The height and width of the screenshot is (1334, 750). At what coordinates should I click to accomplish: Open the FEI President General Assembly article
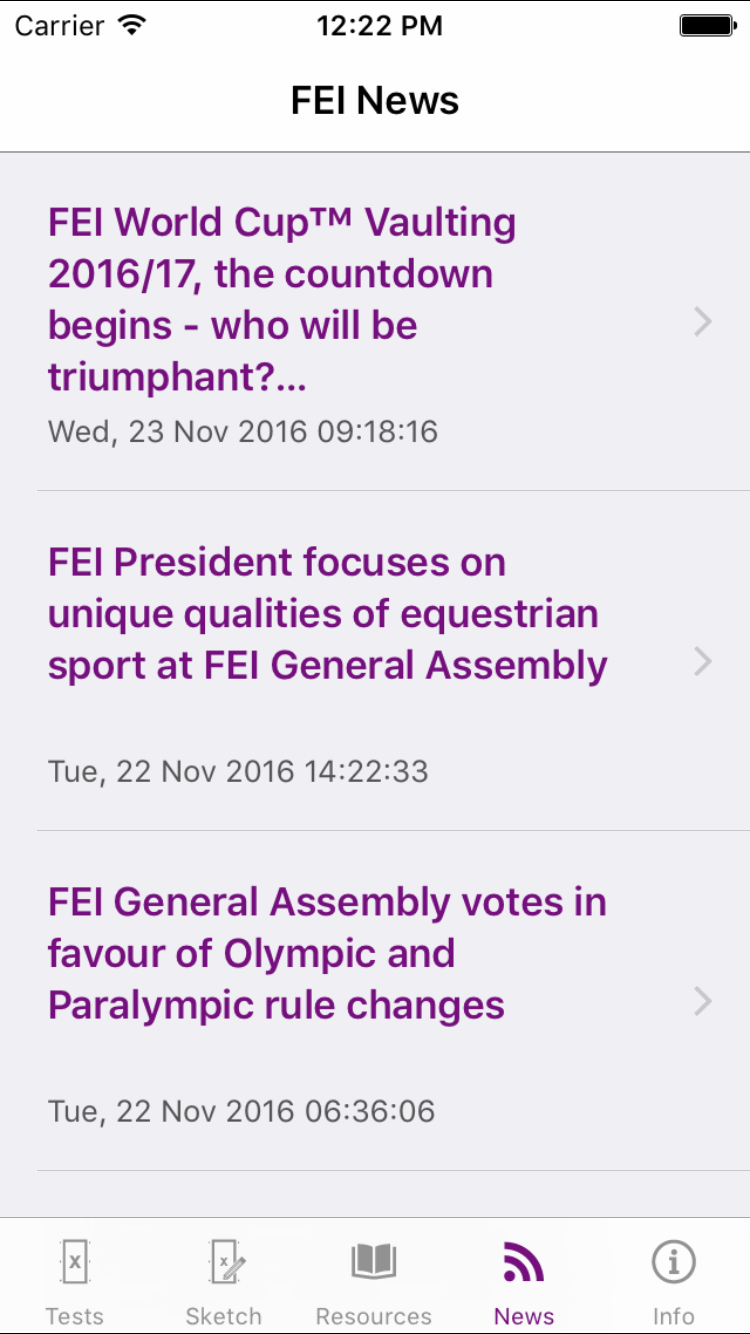click(x=375, y=661)
